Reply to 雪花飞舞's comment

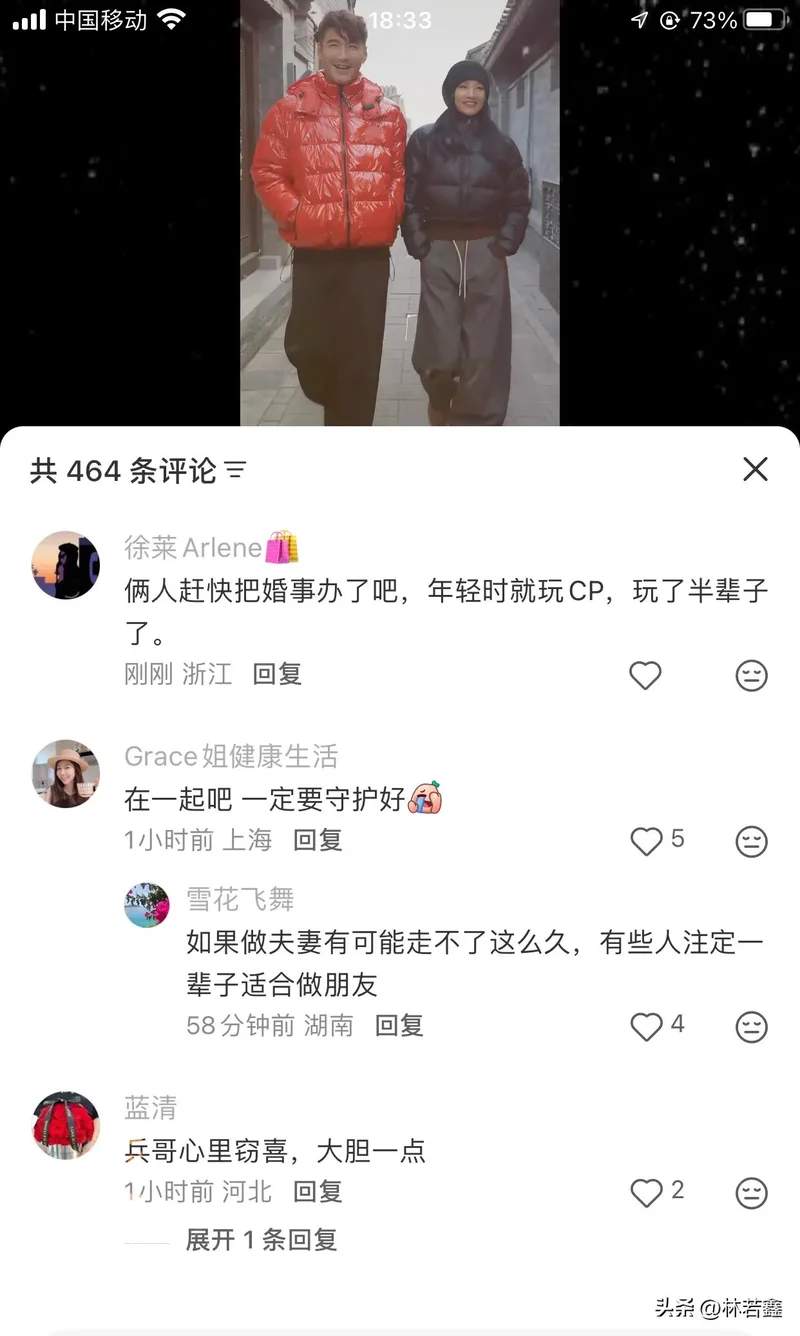point(399,1025)
